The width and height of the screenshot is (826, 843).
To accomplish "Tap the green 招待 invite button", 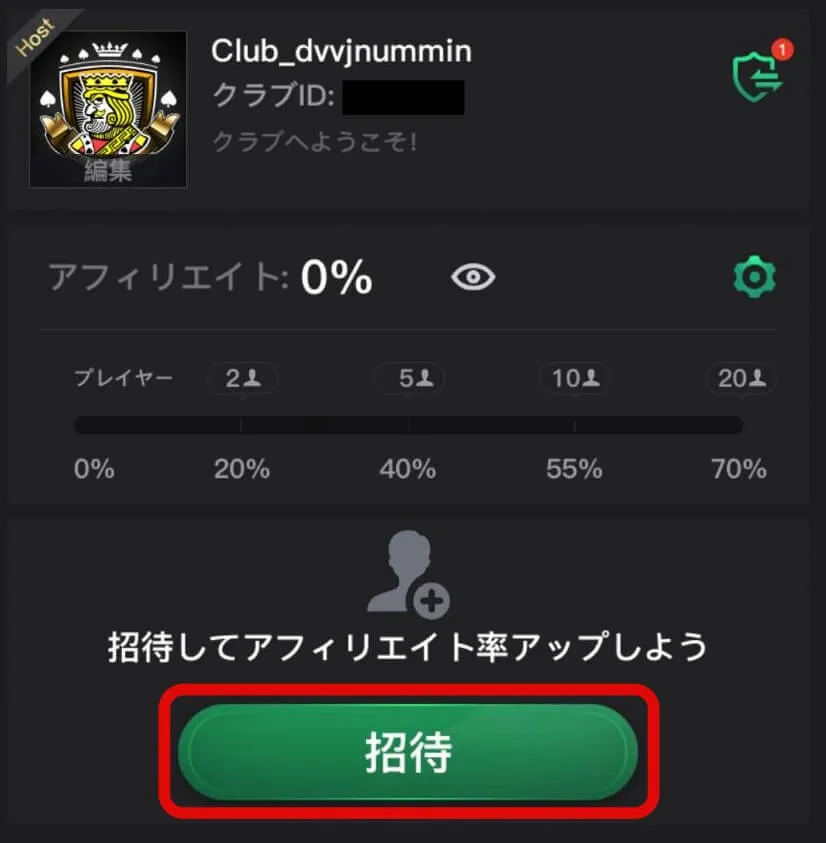I will pyautogui.click(x=408, y=752).
